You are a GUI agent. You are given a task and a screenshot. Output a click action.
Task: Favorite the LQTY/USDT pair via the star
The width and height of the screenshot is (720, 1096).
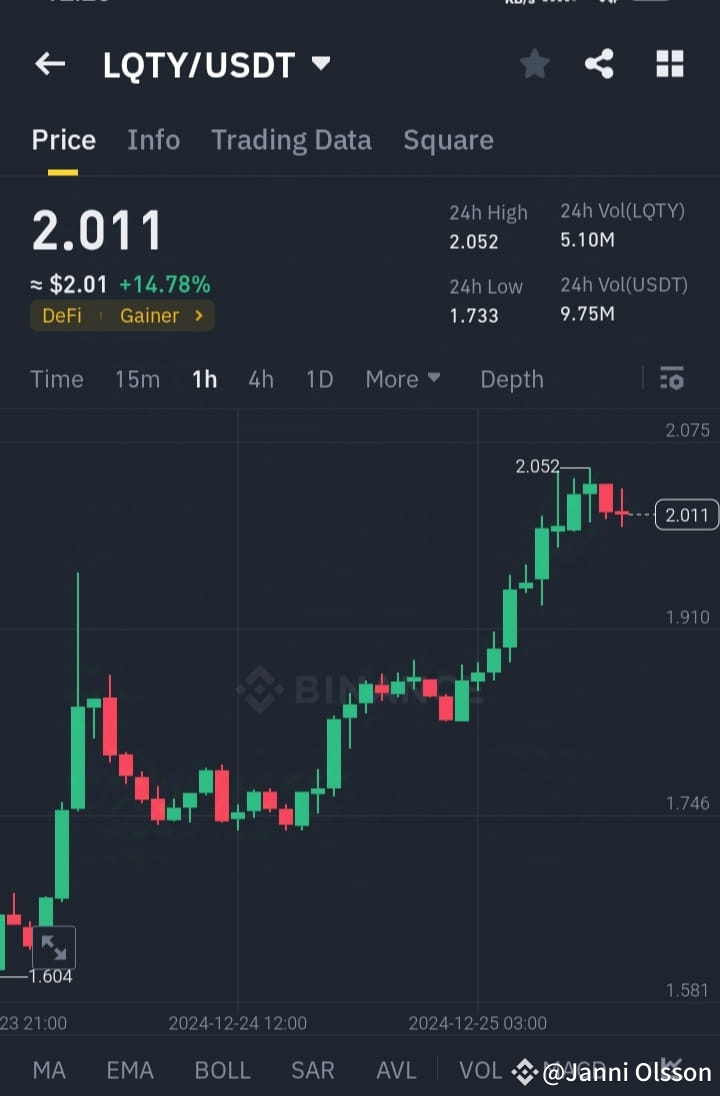[x=534, y=63]
